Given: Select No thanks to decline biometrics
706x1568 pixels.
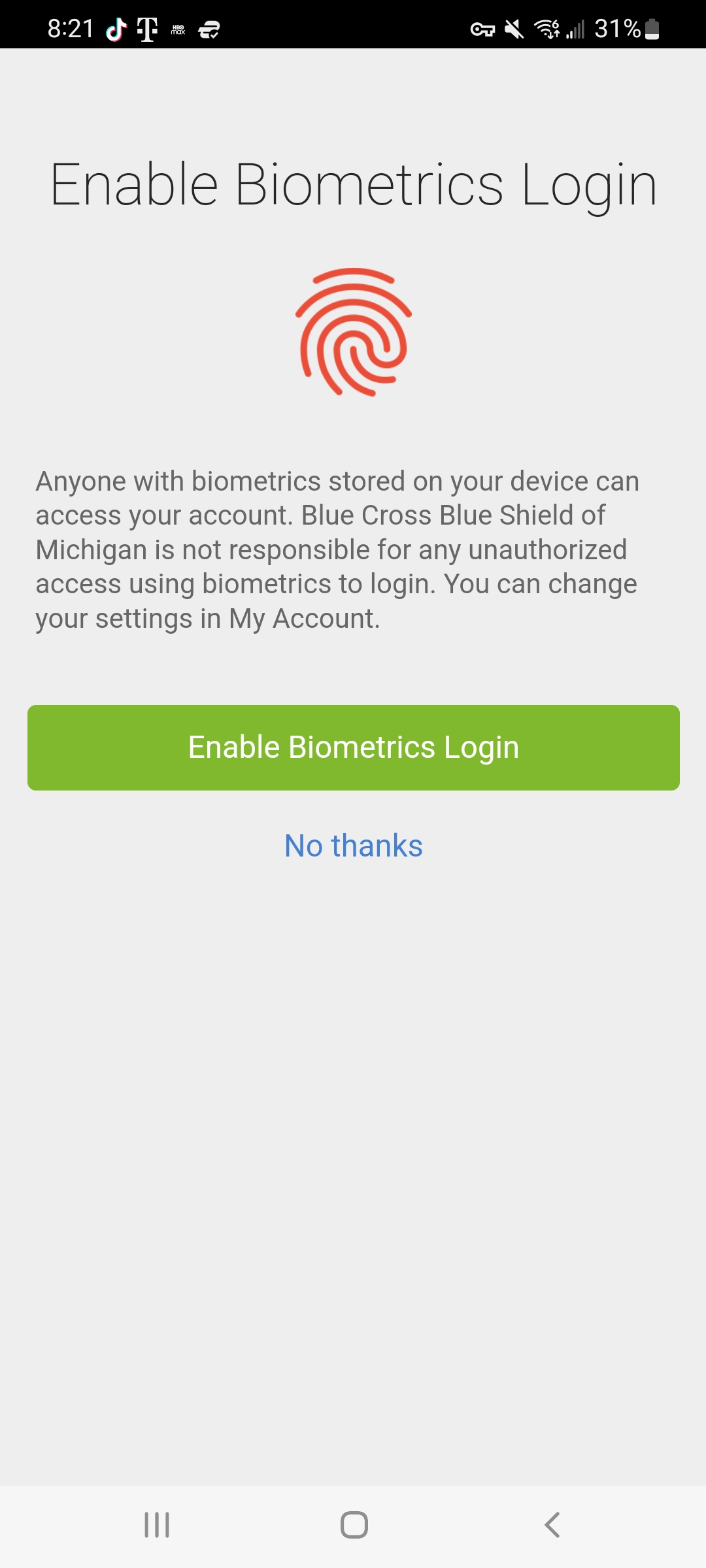Looking at the screenshot, I should 353,845.
